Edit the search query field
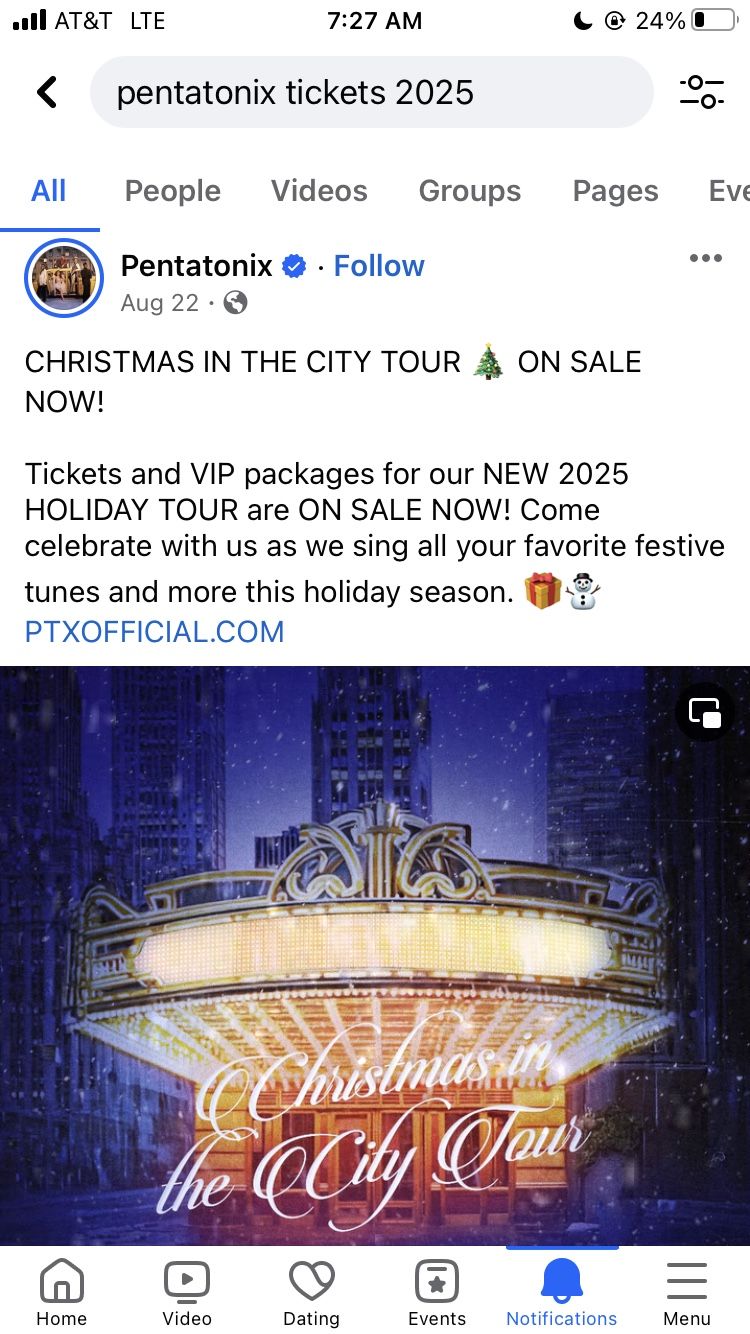 370,92
